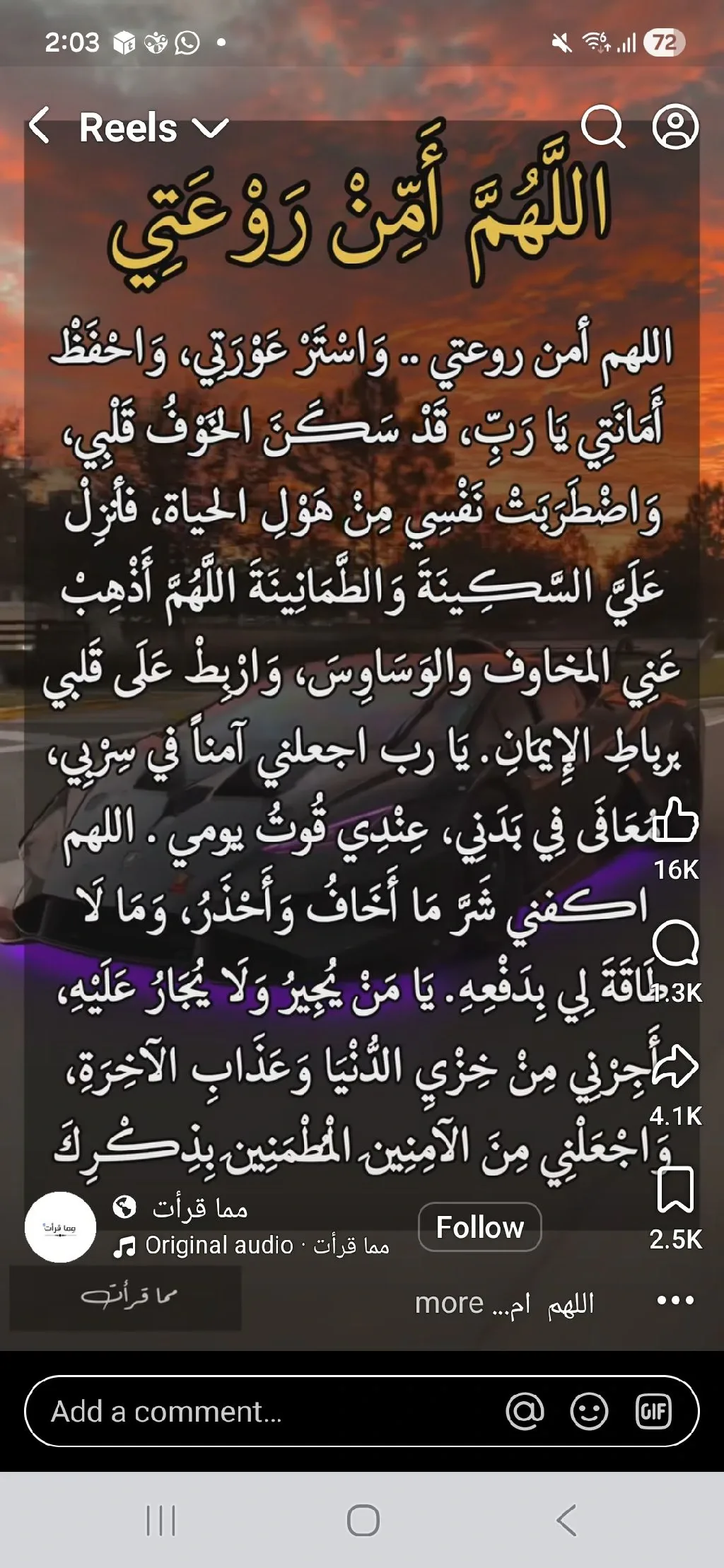Open the مما قرأت profile picture
Image resolution: width=724 pixels, height=1568 pixels.
pyautogui.click(x=60, y=1227)
